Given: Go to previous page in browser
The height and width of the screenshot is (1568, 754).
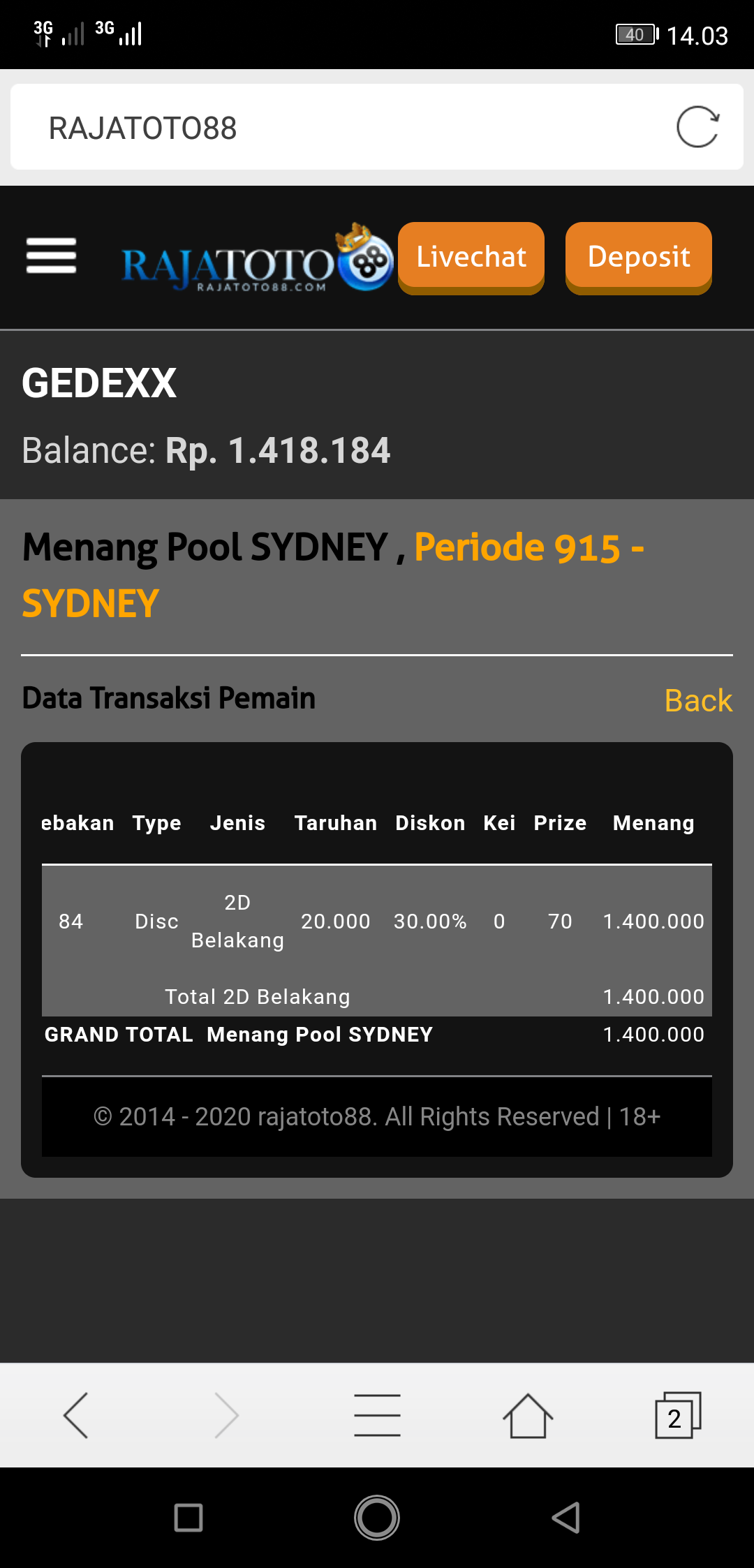Looking at the screenshot, I should point(76,1415).
